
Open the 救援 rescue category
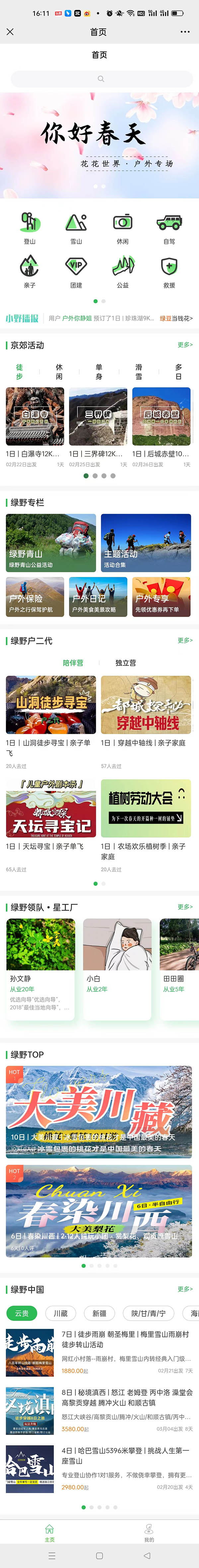click(169, 270)
